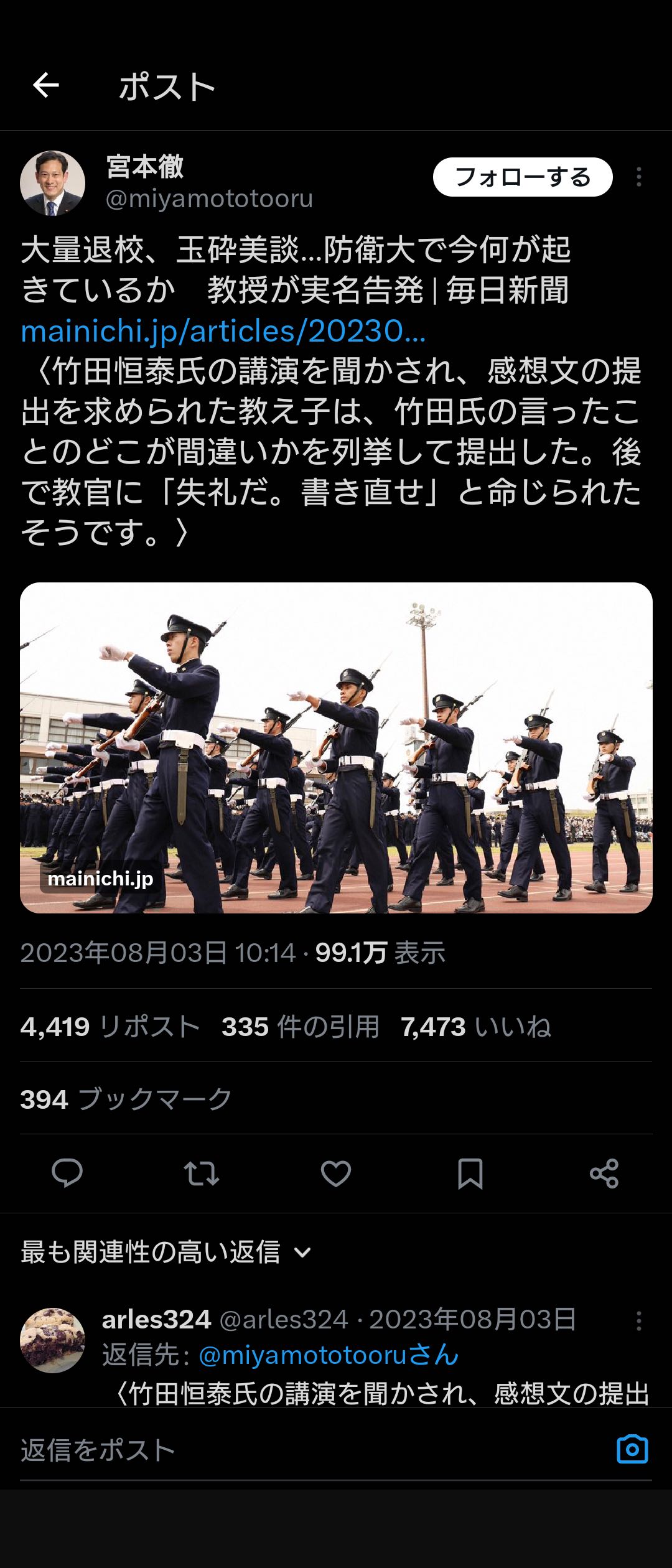The image size is (672, 1568).
Task: Share this post
Action: pos(604,1174)
